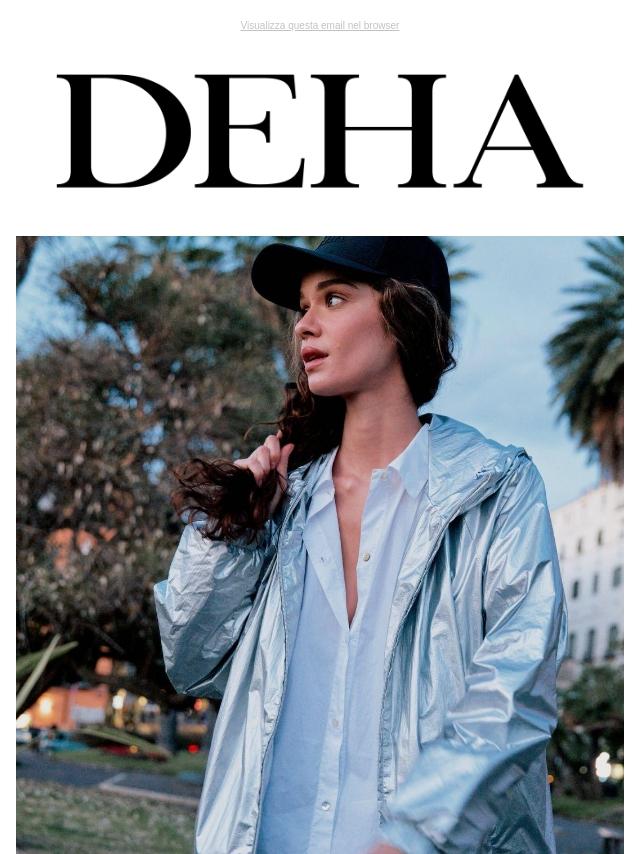
Task: Open the hero photo of the silver jacket
Action: pos(320,544)
